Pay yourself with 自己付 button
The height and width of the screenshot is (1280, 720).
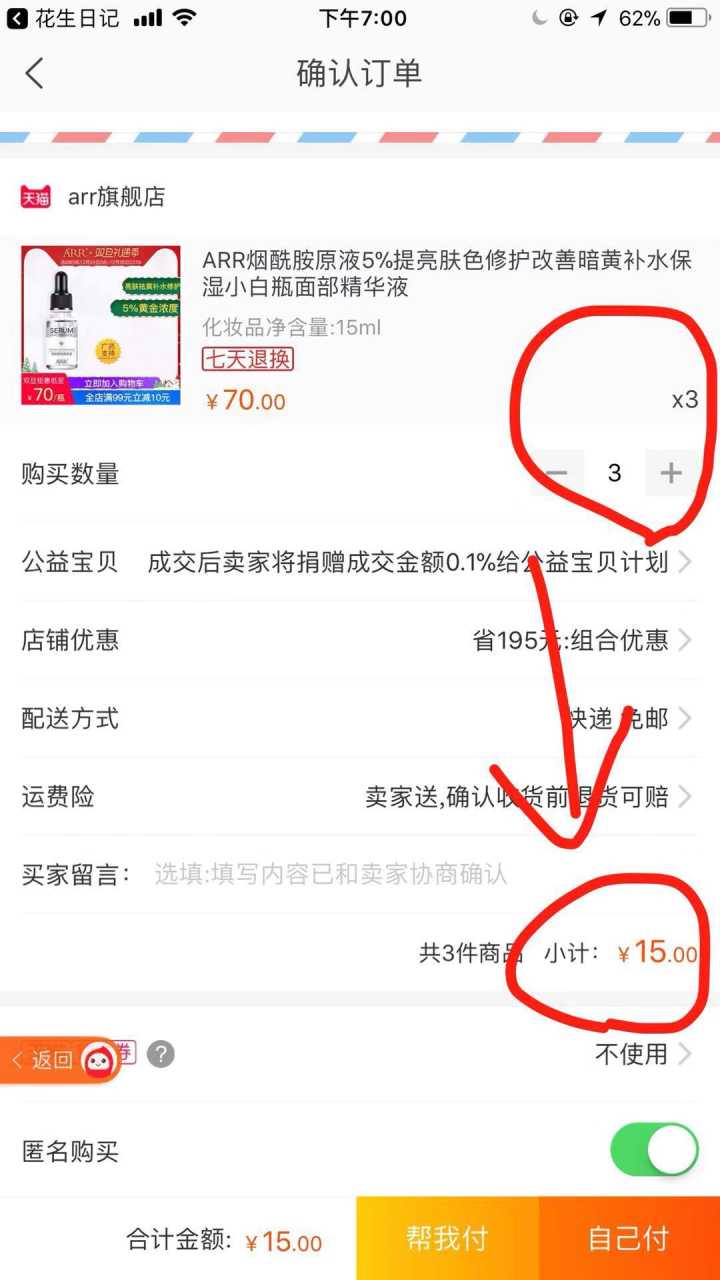click(x=629, y=1238)
